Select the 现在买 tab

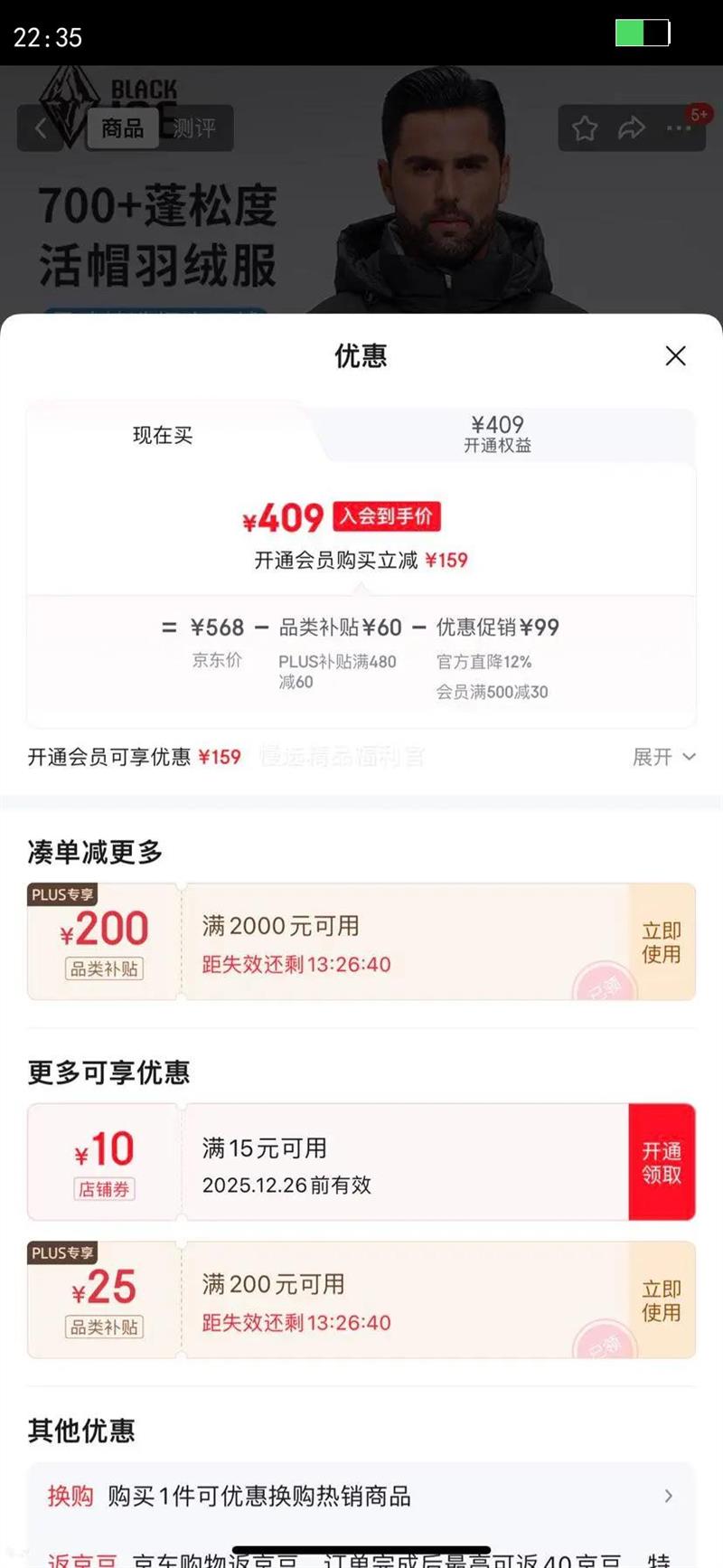pyautogui.click(x=163, y=436)
